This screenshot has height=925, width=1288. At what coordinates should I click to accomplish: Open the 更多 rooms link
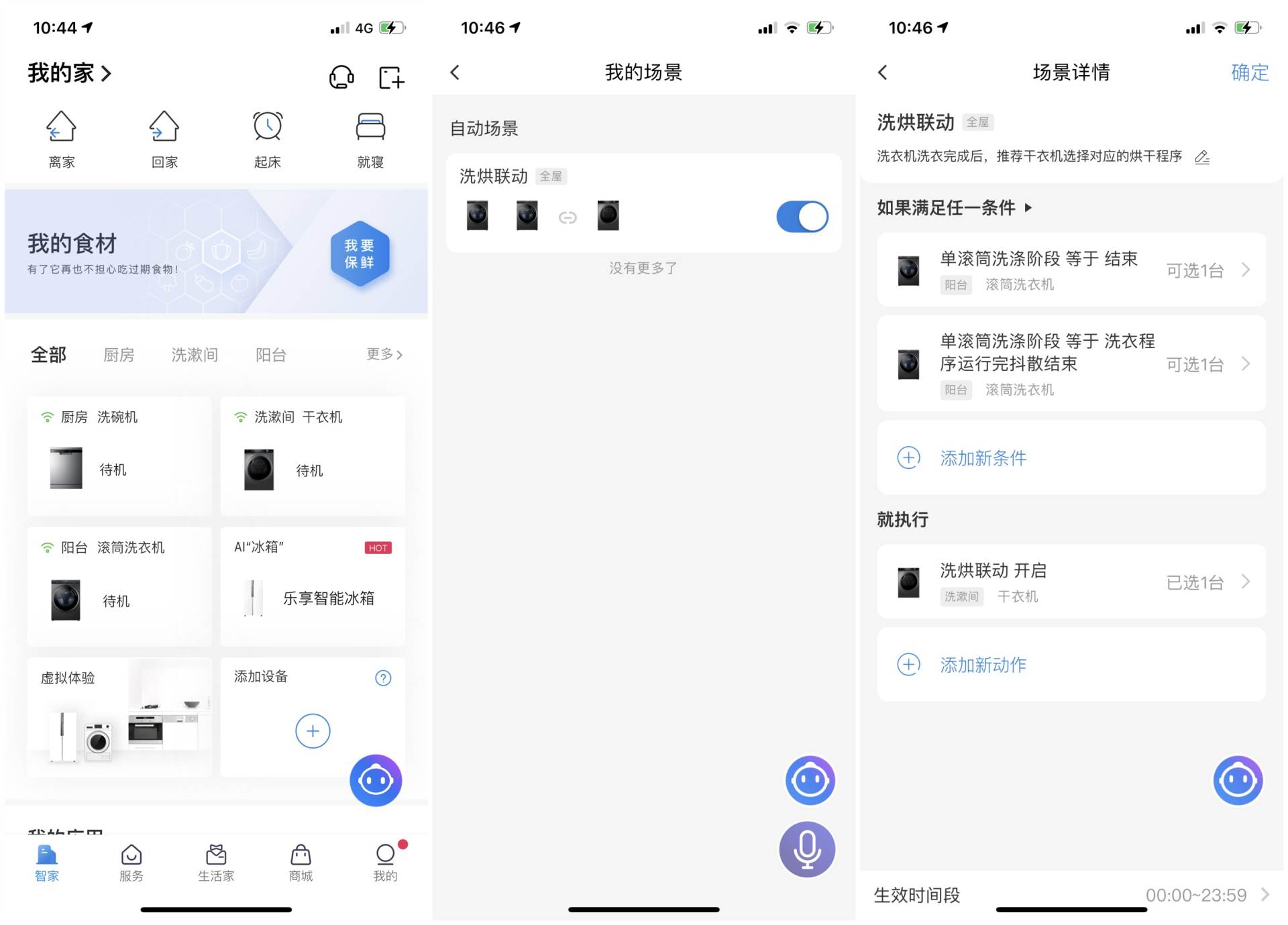384,354
